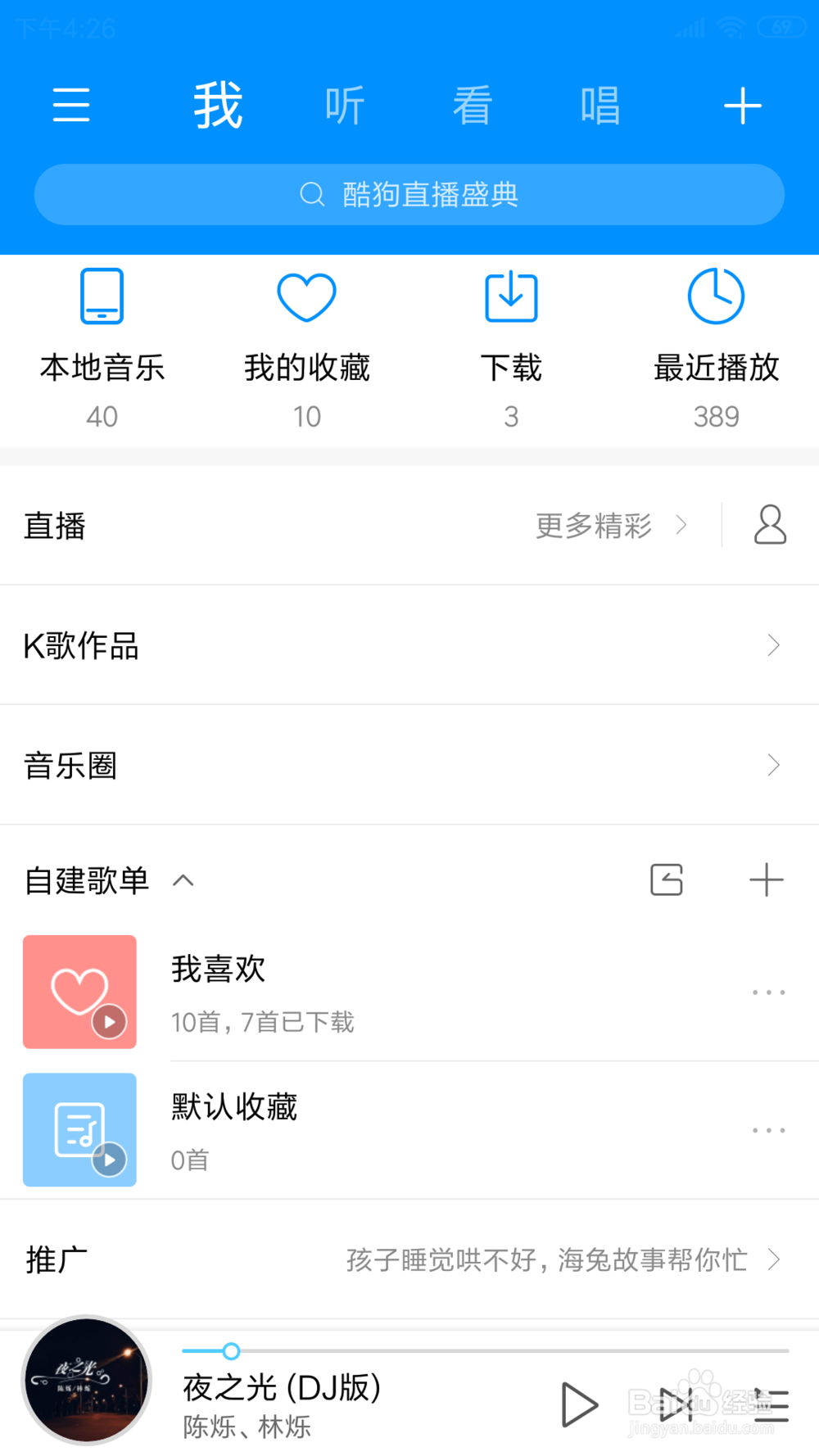
Task: Open the 我喜欢 playlist
Action: coord(409,992)
